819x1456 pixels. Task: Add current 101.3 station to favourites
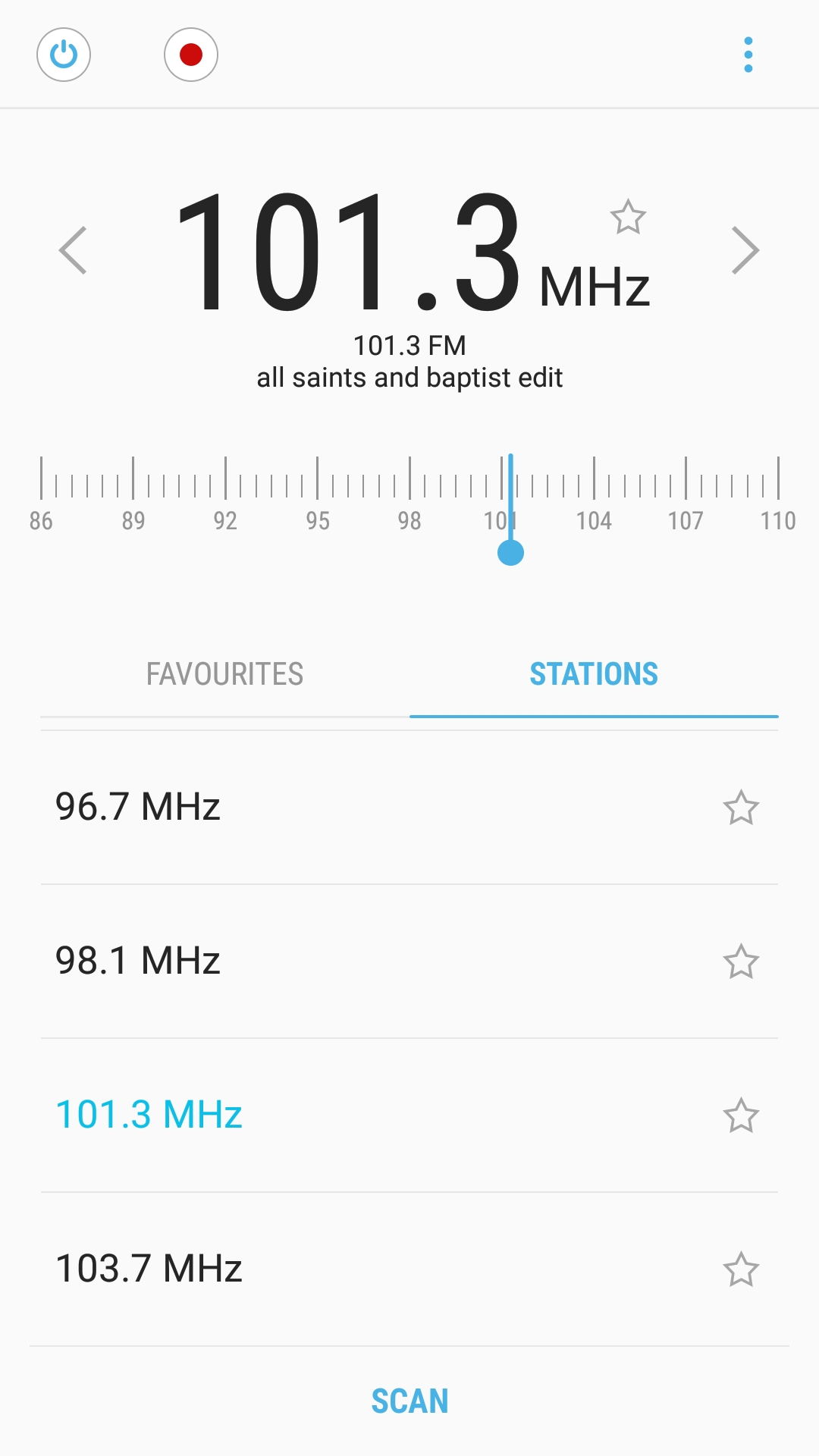coord(628,218)
